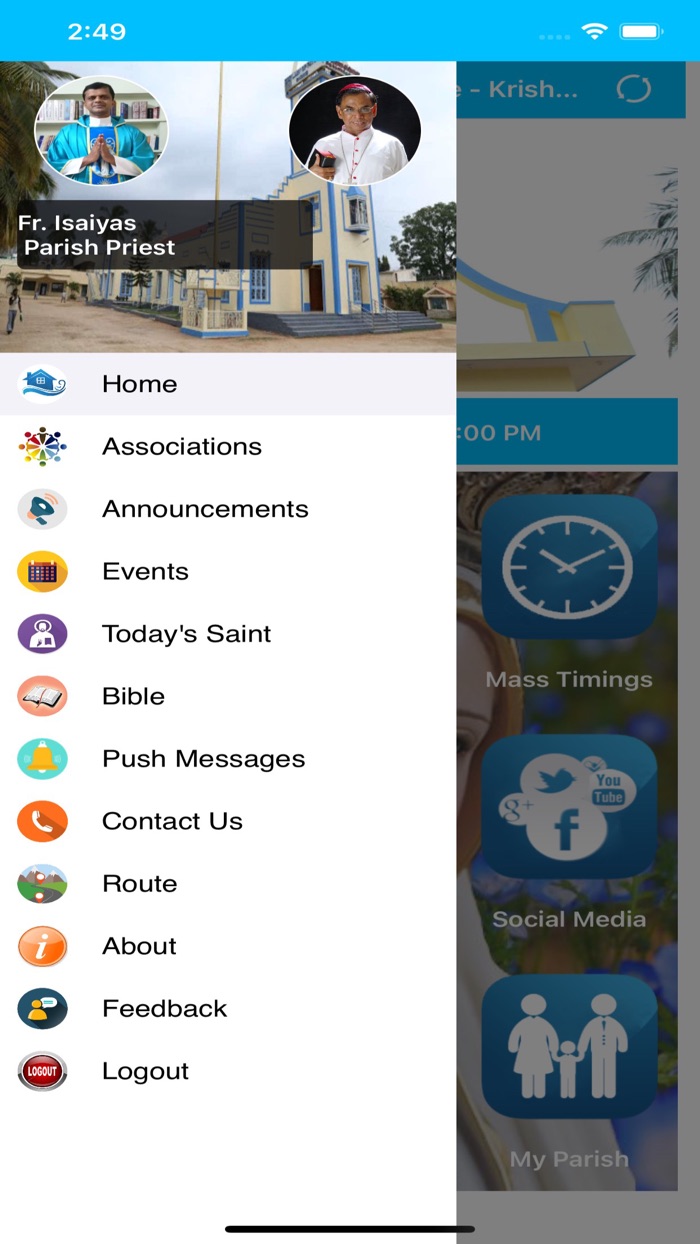This screenshot has width=700, height=1244.
Task: Open Feedback
Action: 228,1009
